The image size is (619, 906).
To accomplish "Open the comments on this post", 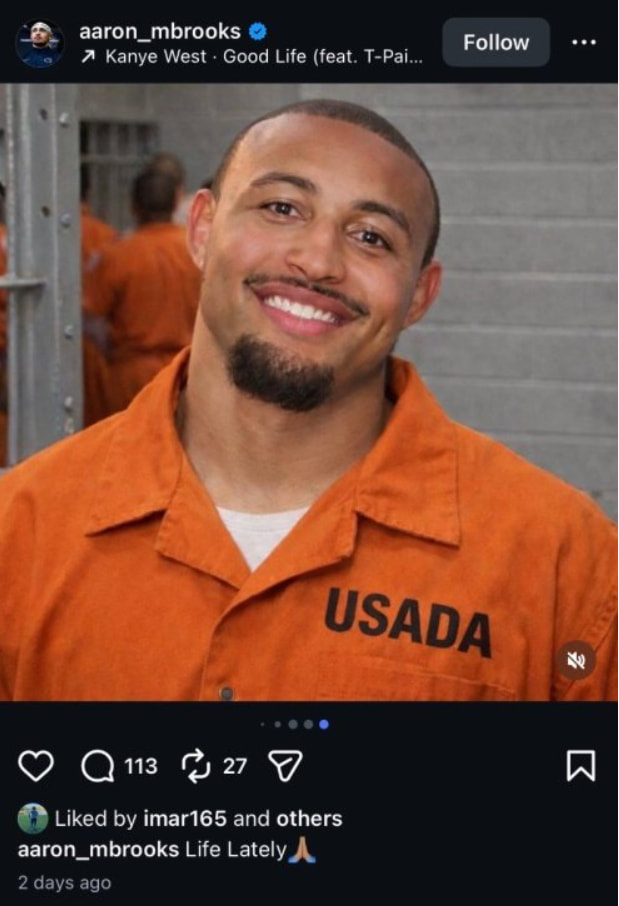I will click(x=98, y=767).
